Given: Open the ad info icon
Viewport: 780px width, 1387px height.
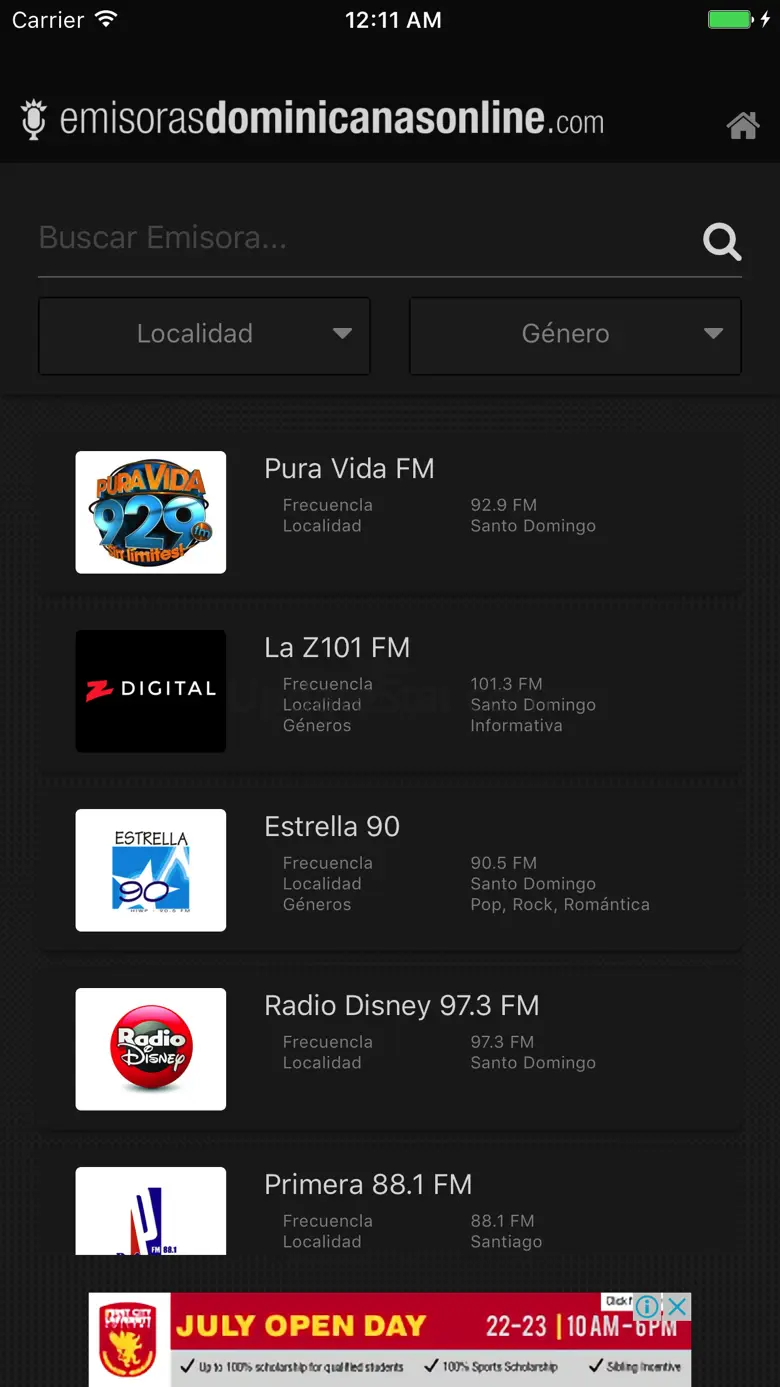Looking at the screenshot, I should pos(648,1306).
